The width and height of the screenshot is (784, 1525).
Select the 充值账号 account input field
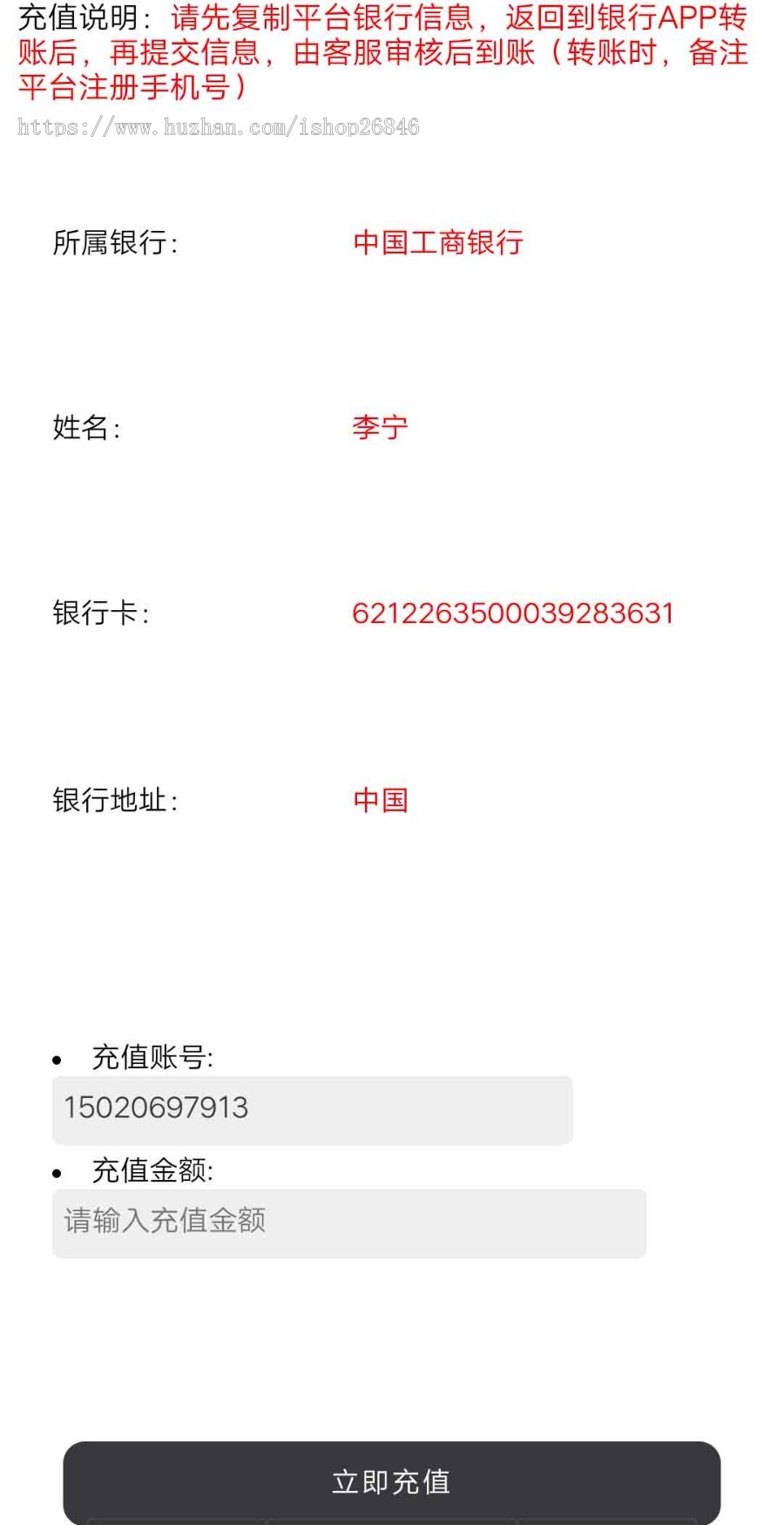coord(312,1110)
